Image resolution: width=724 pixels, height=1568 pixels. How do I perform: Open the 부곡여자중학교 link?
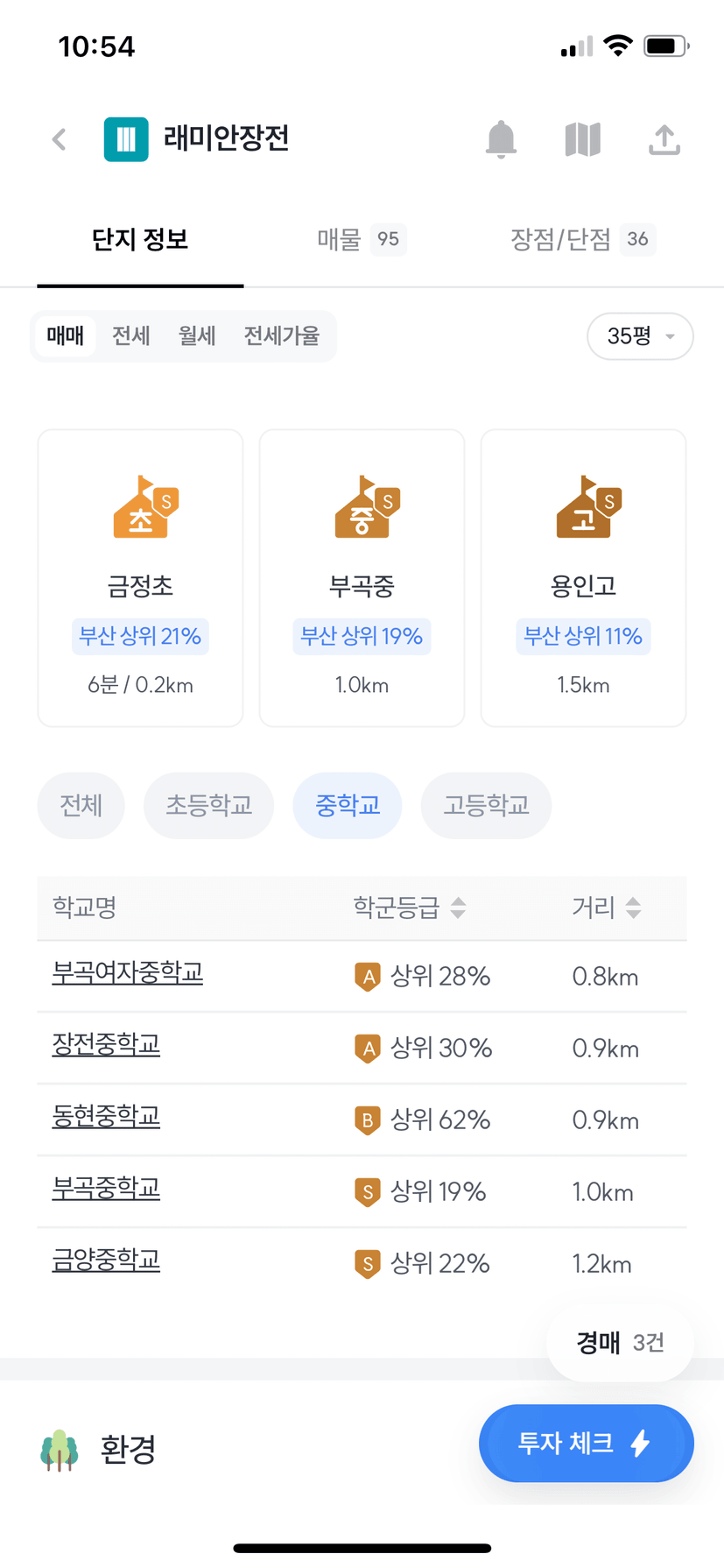click(x=128, y=974)
